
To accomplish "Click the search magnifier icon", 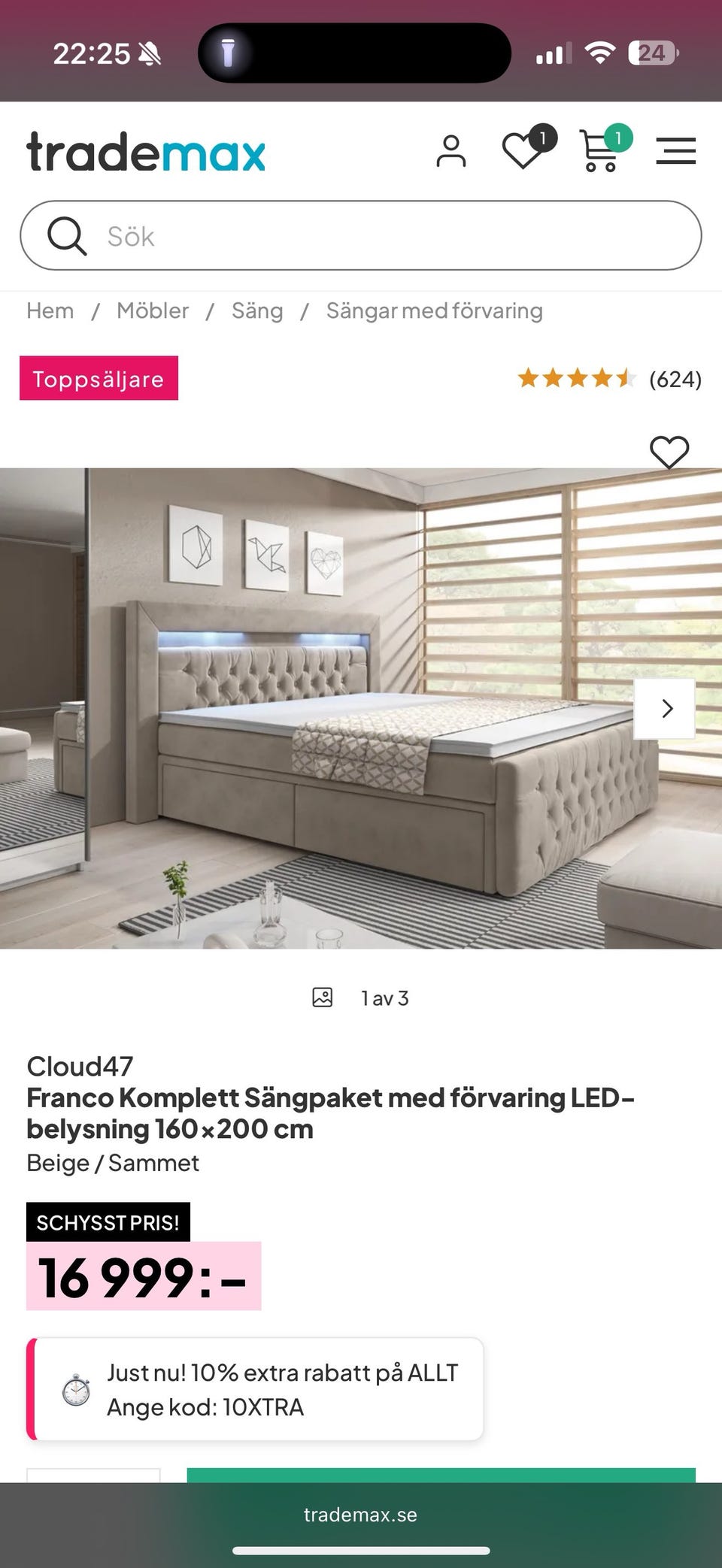I will pos(68,235).
